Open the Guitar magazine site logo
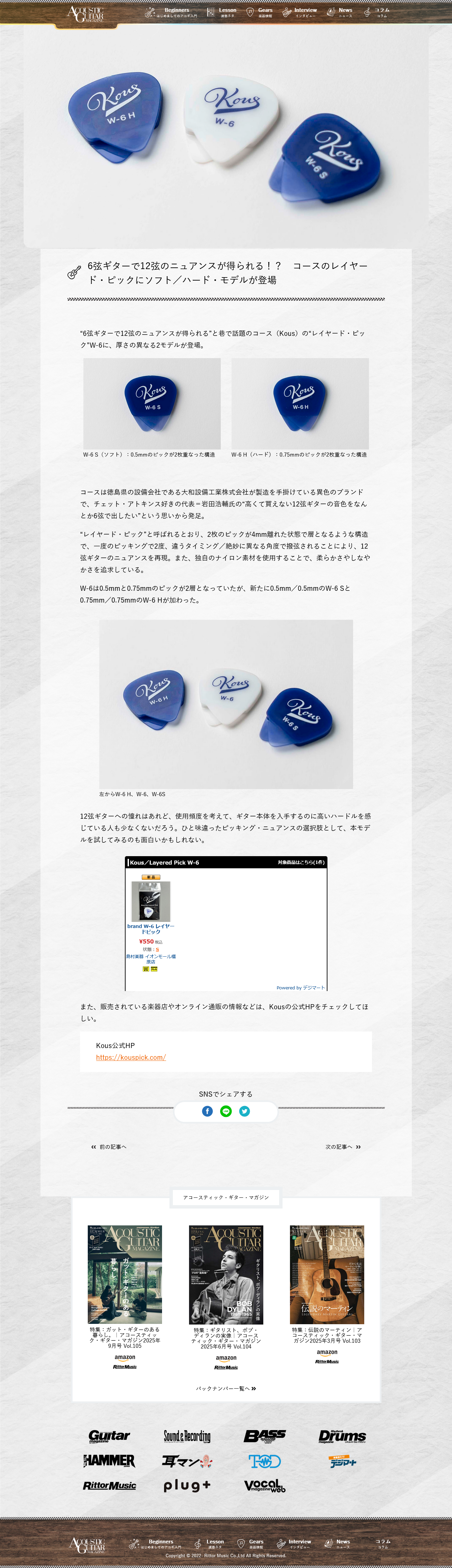Image resolution: width=452 pixels, height=1568 pixels. pos(109,1436)
